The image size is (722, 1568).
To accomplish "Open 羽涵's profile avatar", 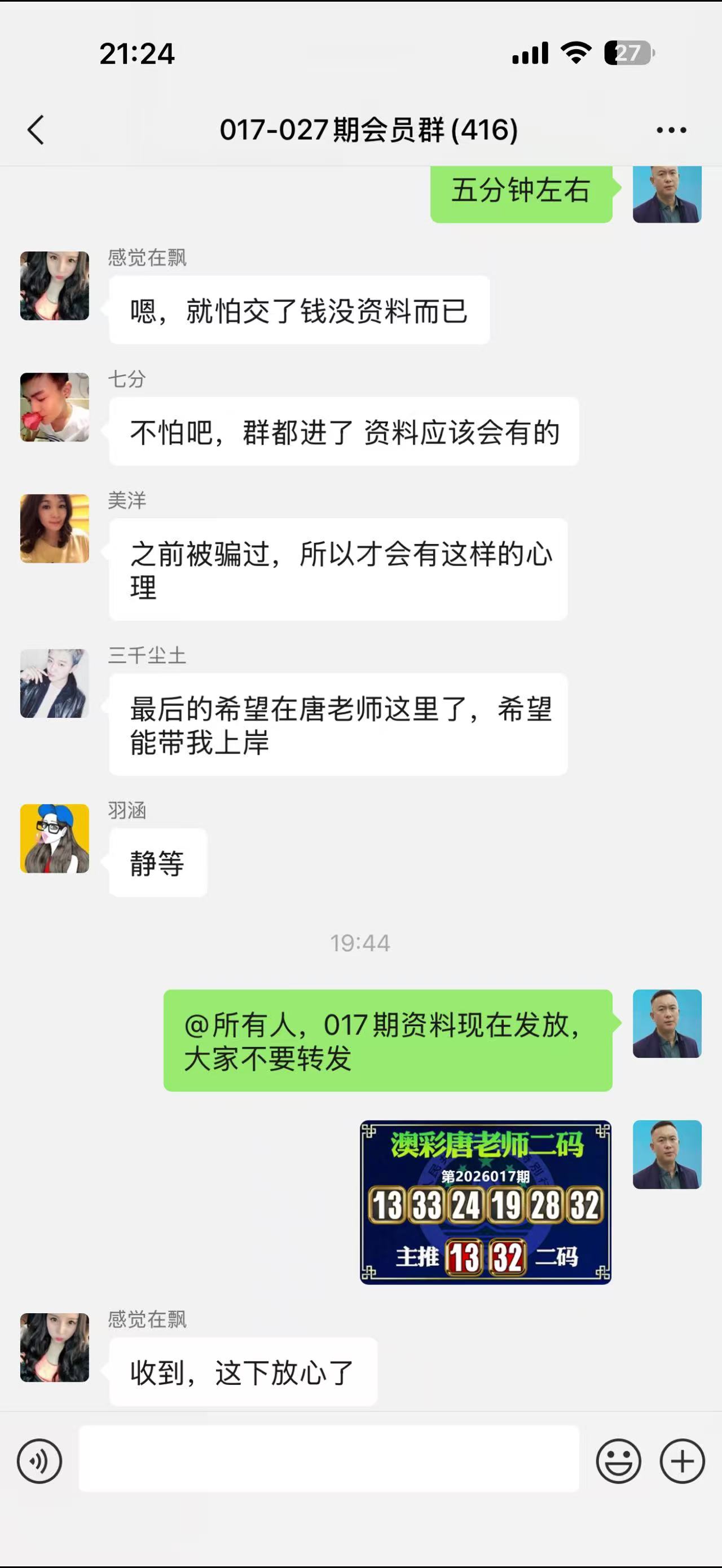I will [55, 838].
